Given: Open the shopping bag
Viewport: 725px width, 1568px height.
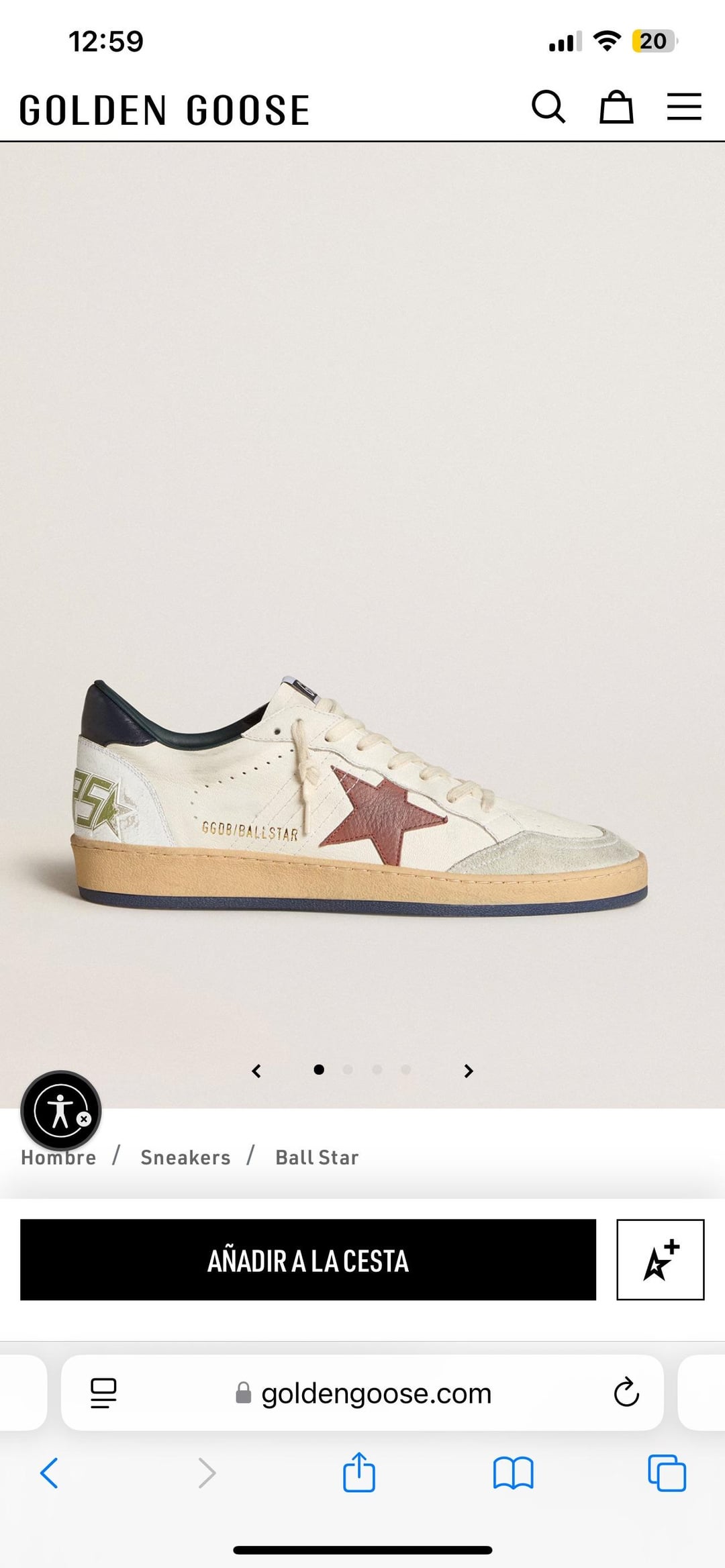Looking at the screenshot, I should 616,107.
